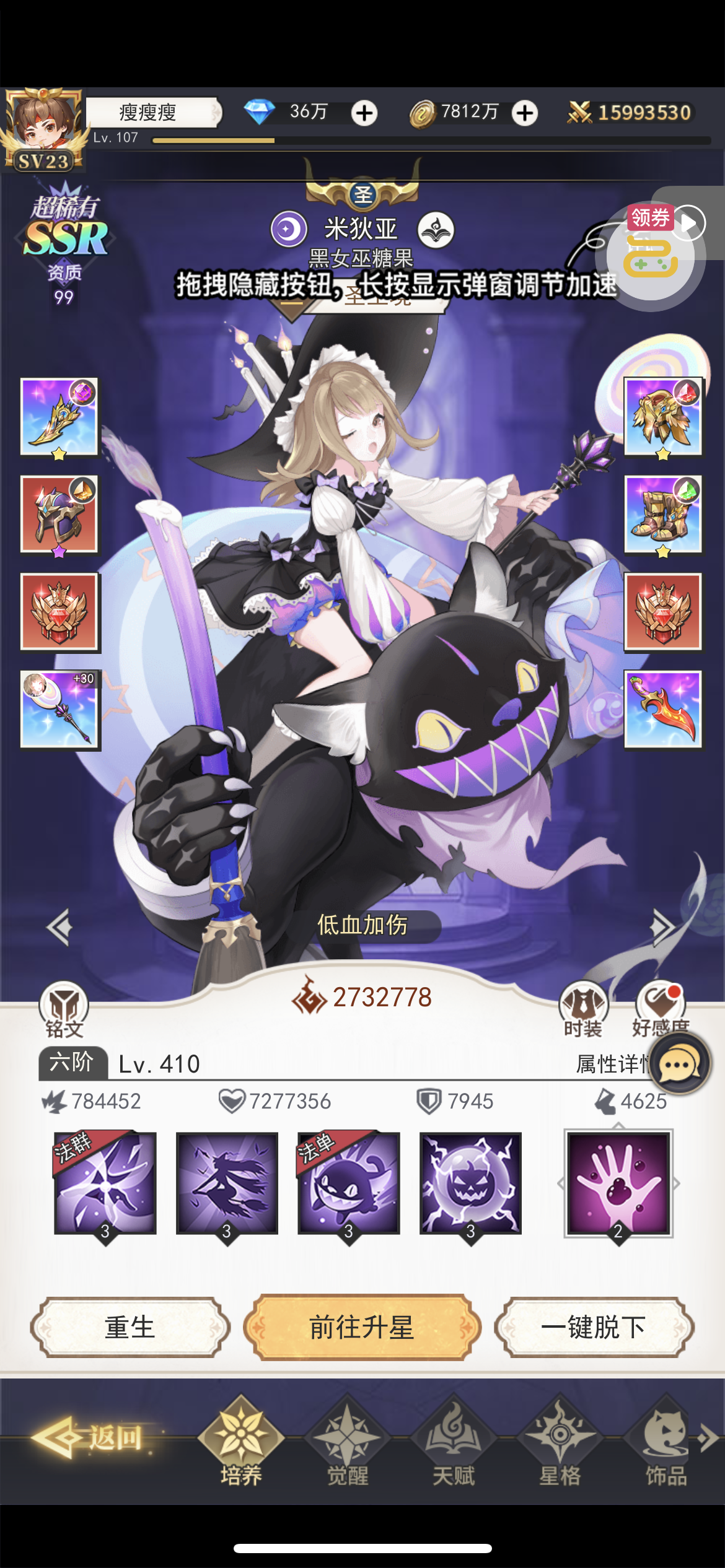Go to 前往升星 star upgrade

point(362,1327)
